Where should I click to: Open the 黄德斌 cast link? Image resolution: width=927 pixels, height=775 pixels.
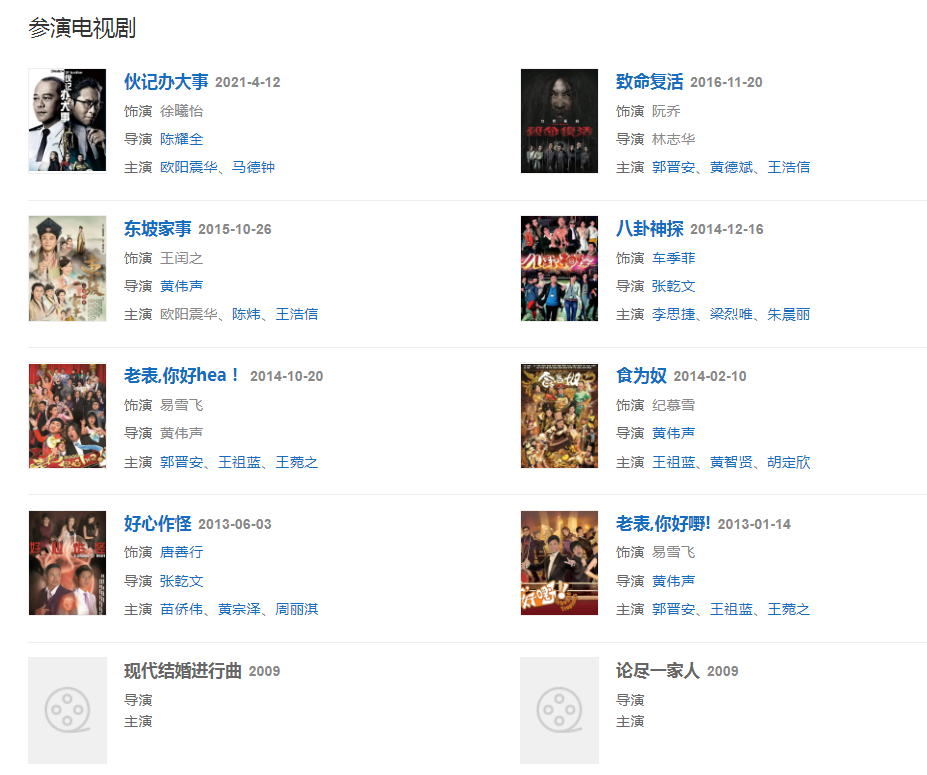(731, 167)
